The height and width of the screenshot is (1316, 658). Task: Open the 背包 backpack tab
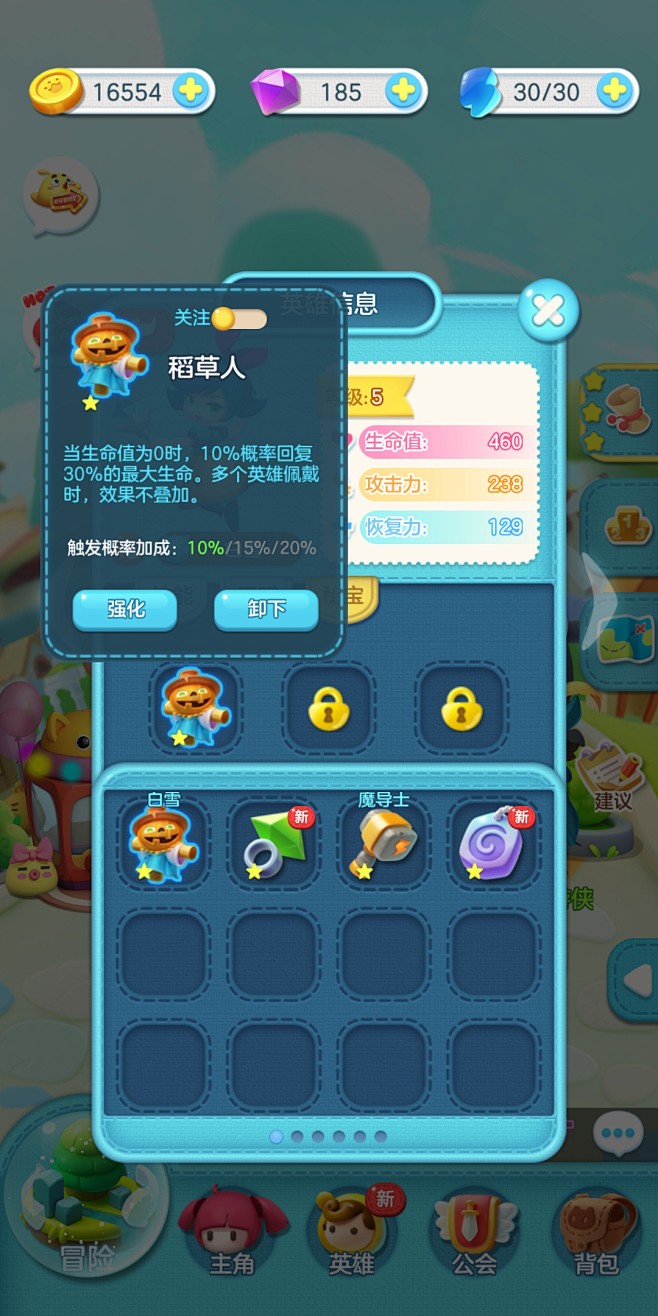click(x=597, y=1231)
